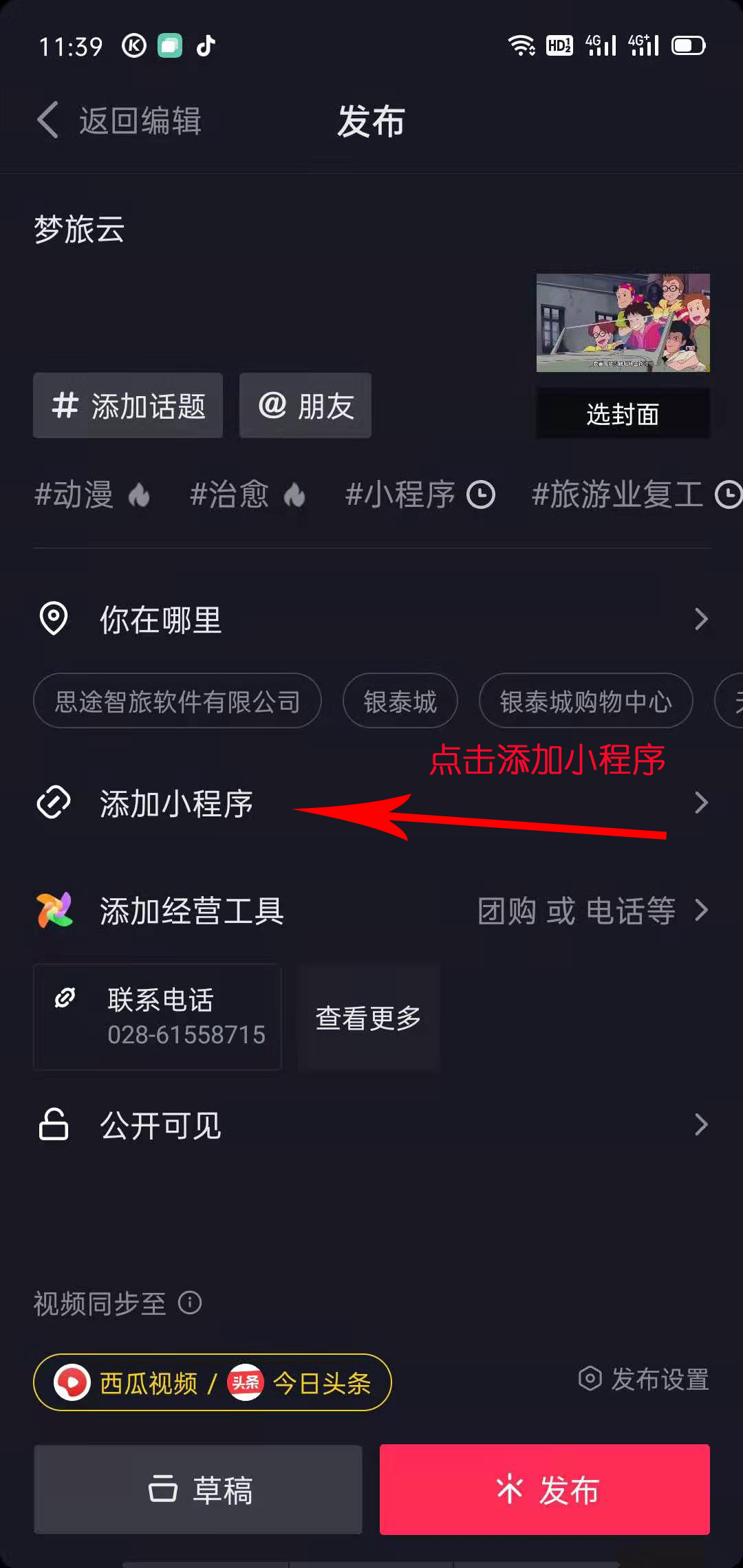743x1568 pixels.
Task: Add the #小程序 hashtag suggestion
Action: coord(418,495)
